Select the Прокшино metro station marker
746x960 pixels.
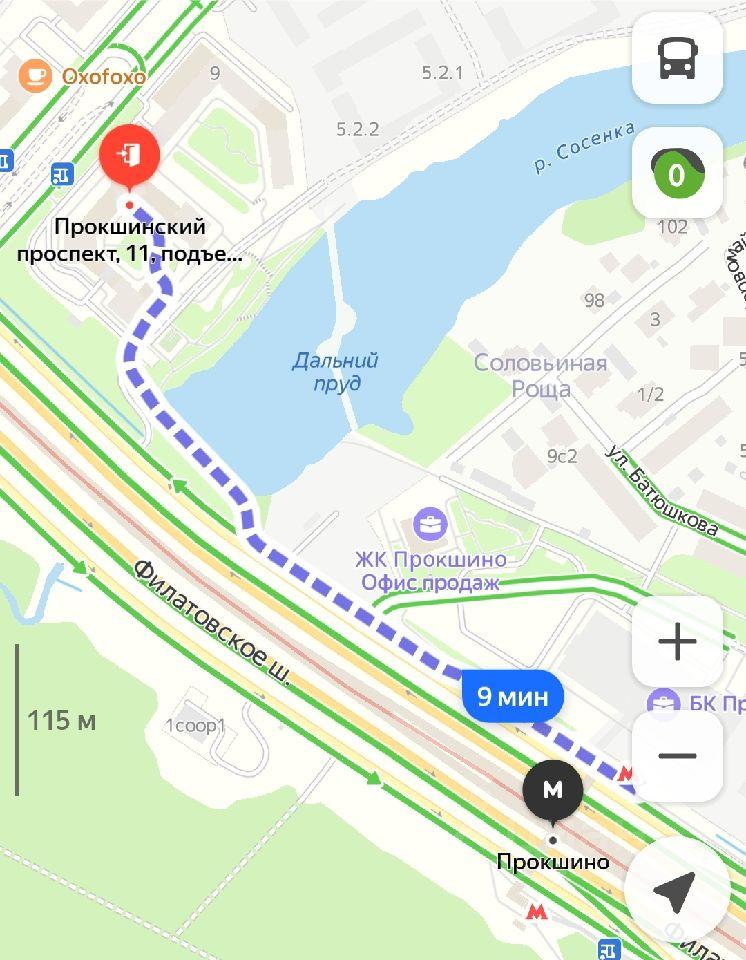tap(552, 792)
